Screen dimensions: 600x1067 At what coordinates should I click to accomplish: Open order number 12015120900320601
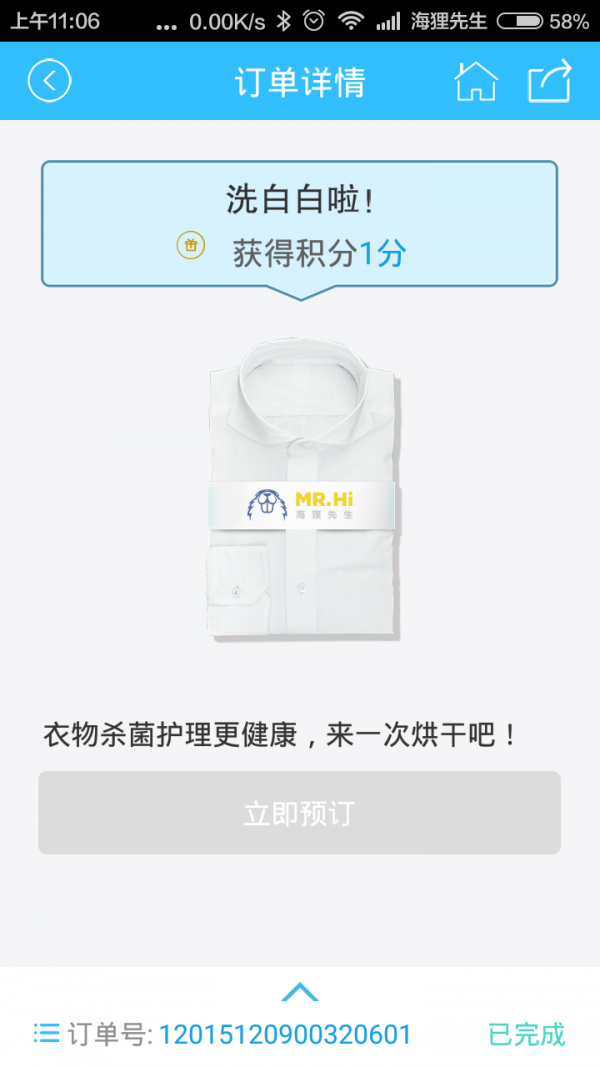[285, 1034]
